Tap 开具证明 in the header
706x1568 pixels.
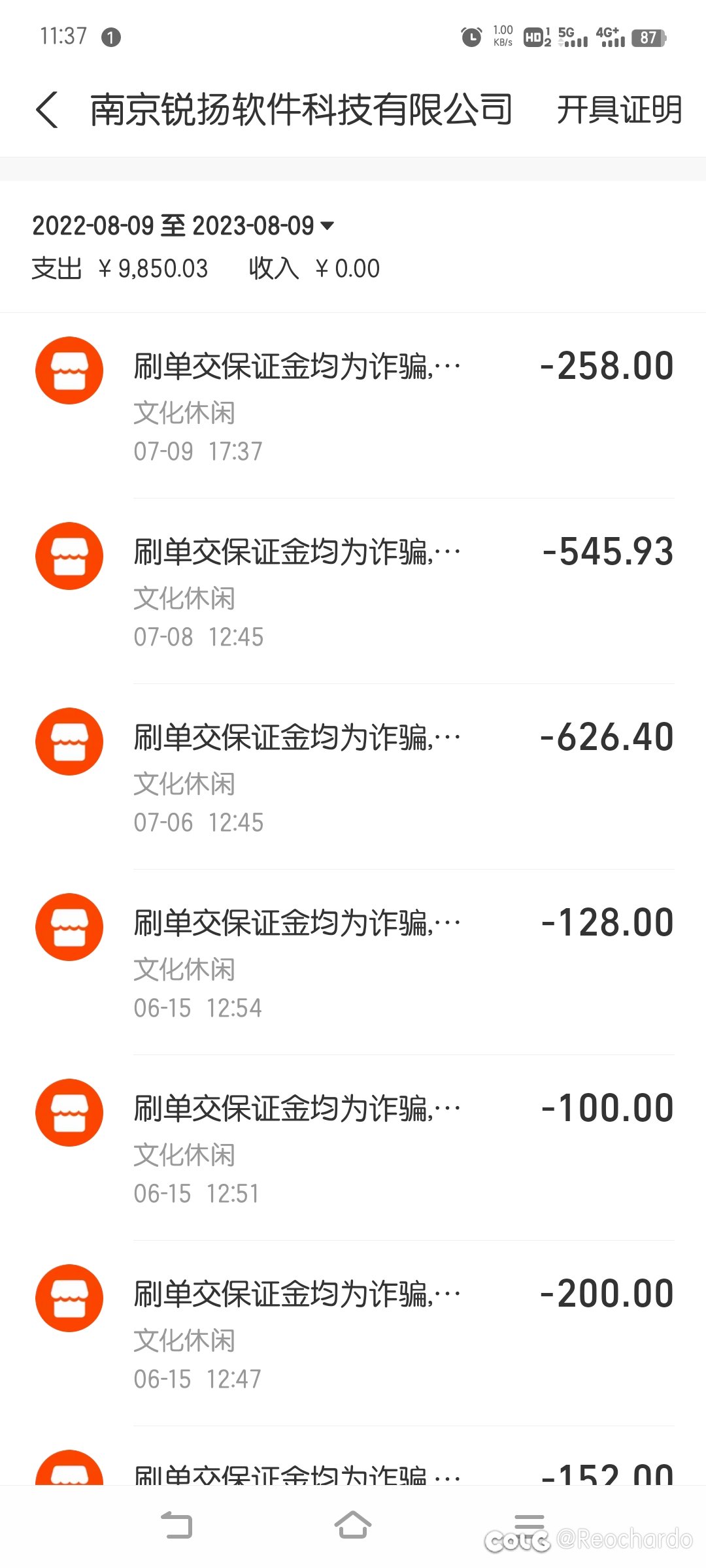[619, 110]
